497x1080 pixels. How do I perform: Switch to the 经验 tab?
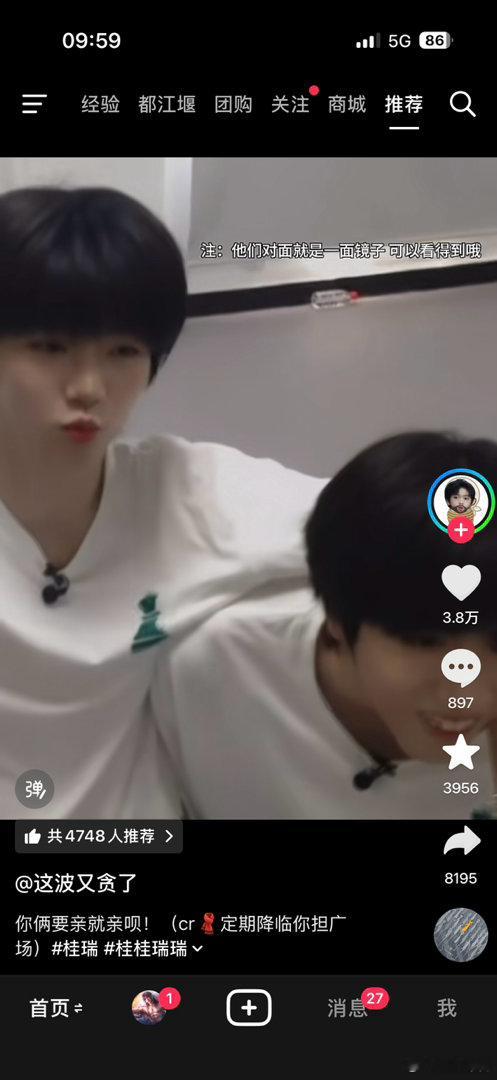(x=101, y=104)
